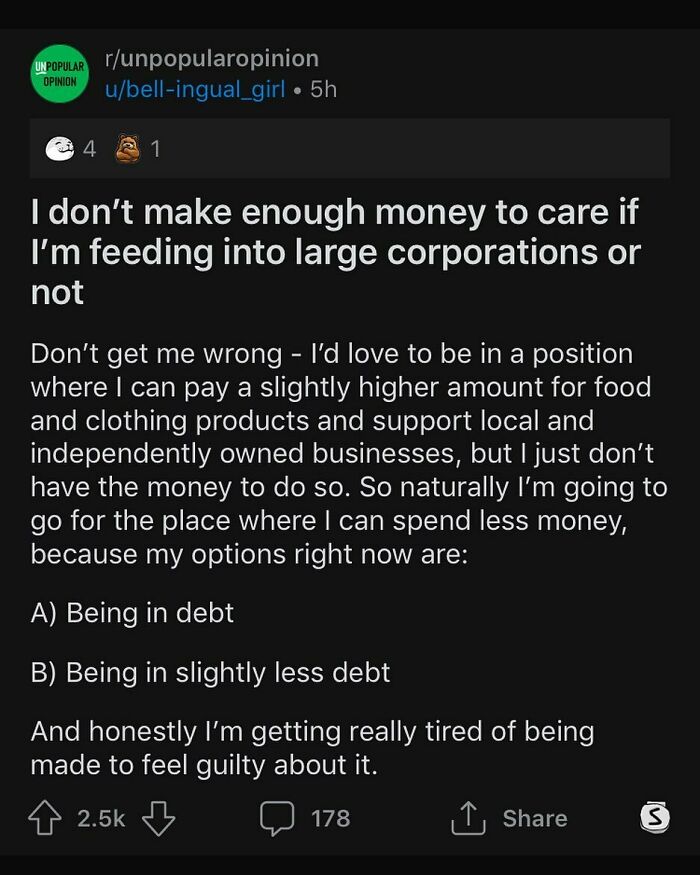The image size is (700, 875).
Task: Open the 178 comments
Action: pyautogui.click(x=305, y=818)
